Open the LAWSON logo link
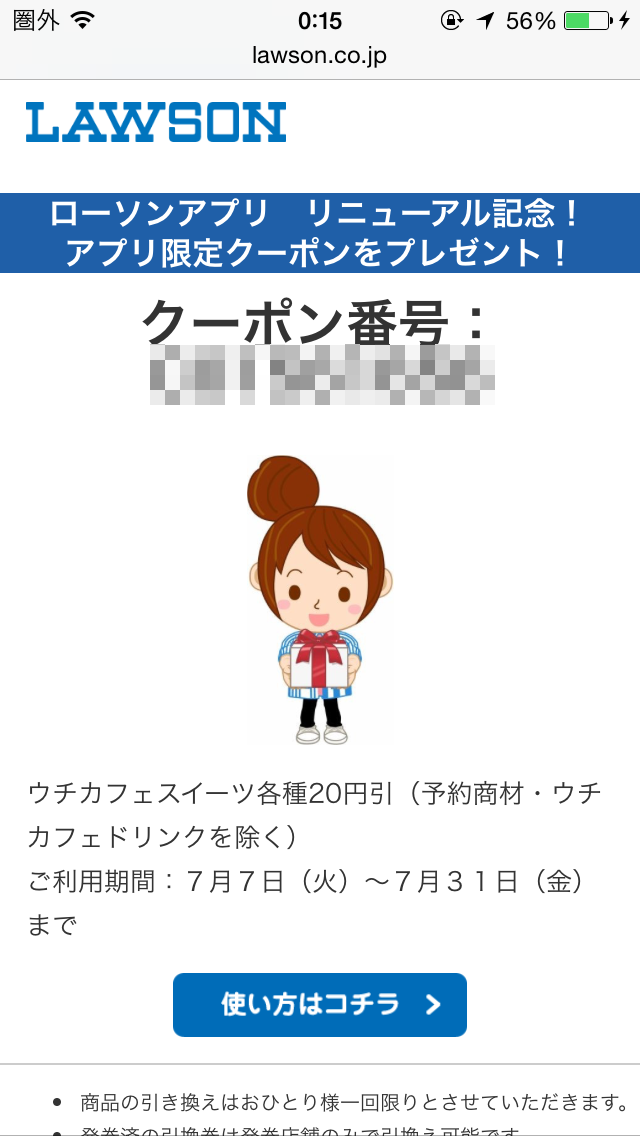 coord(156,122)
